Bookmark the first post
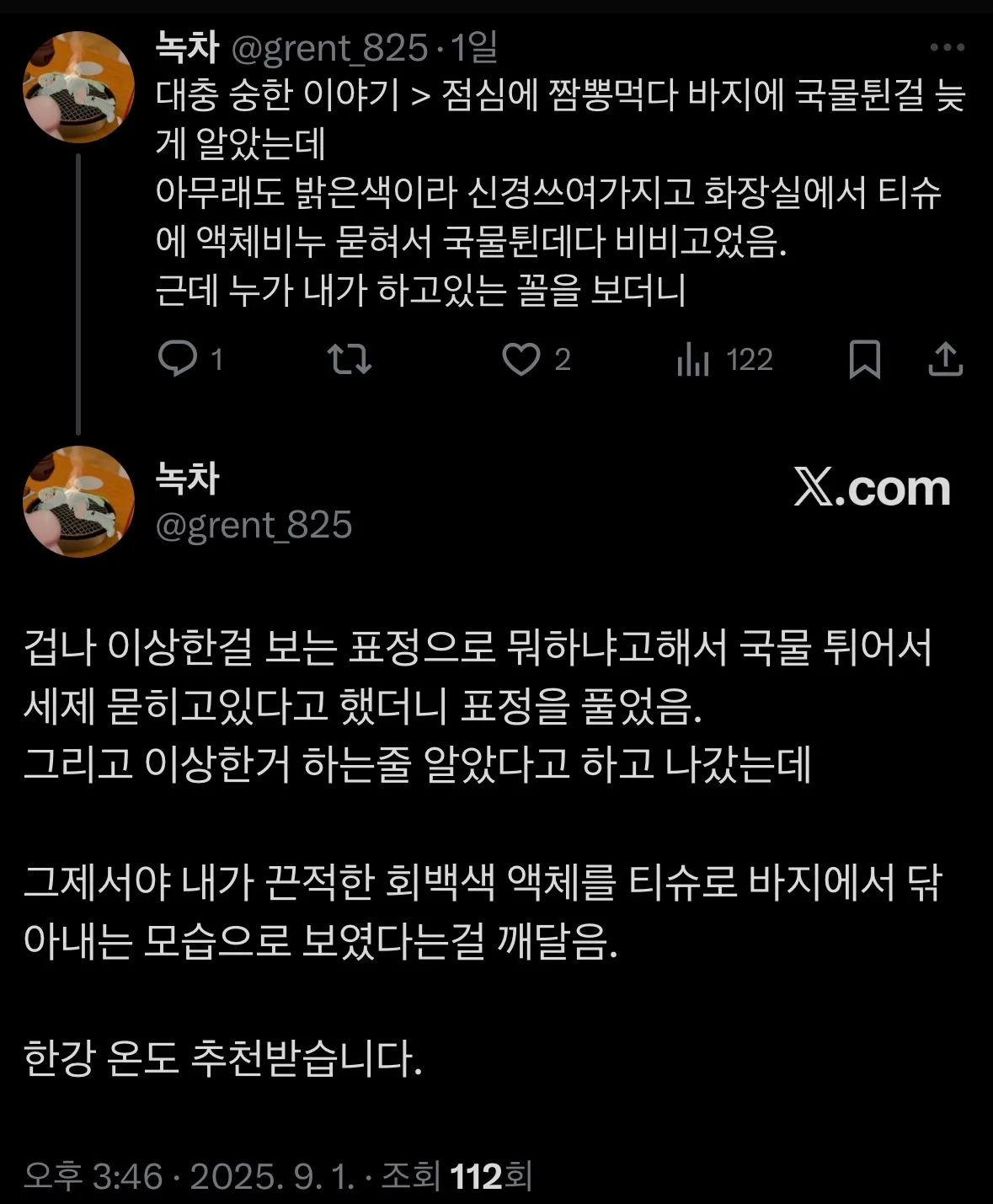This screenshot has width=993, height=1204. (x=865, y=360)
